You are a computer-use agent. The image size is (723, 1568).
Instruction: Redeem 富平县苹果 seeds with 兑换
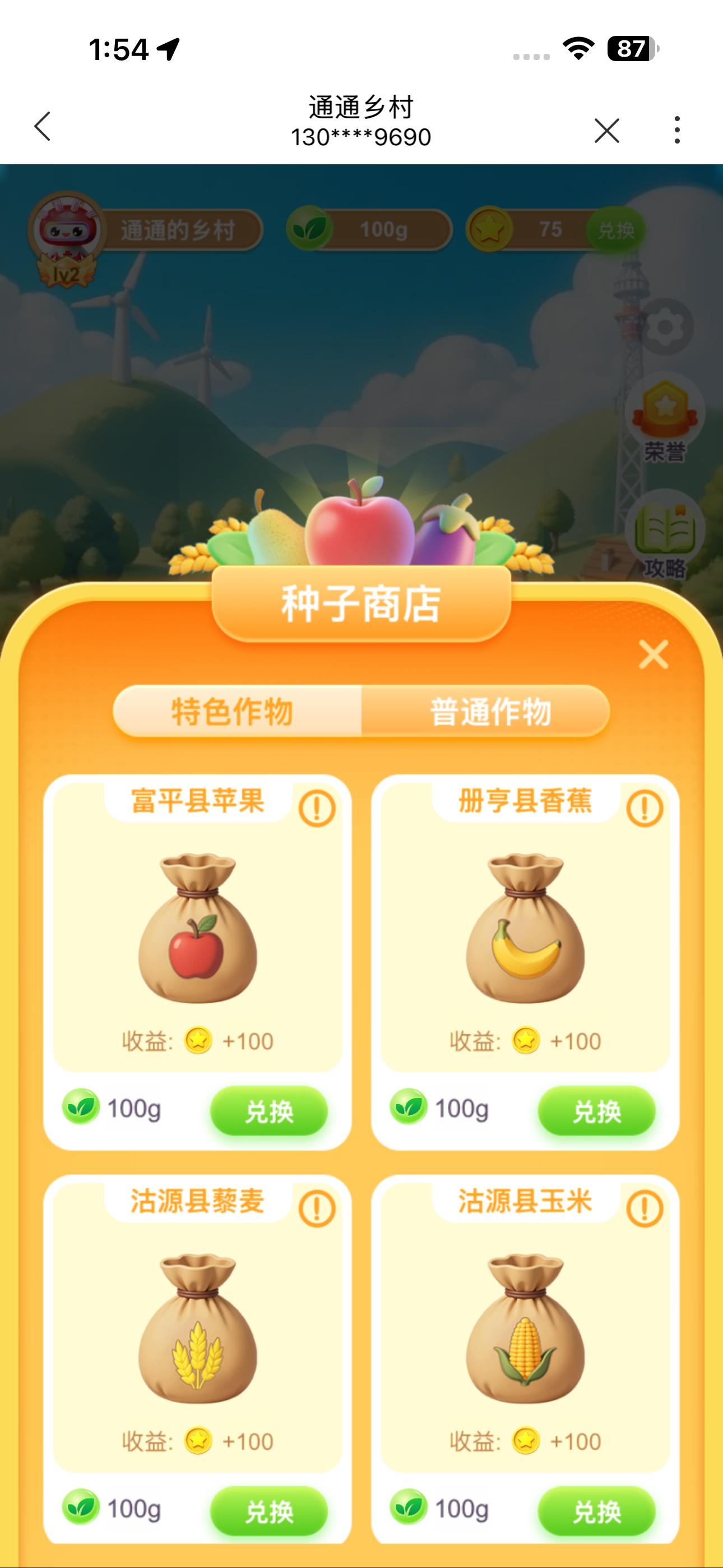click(x=269, y=1111)
